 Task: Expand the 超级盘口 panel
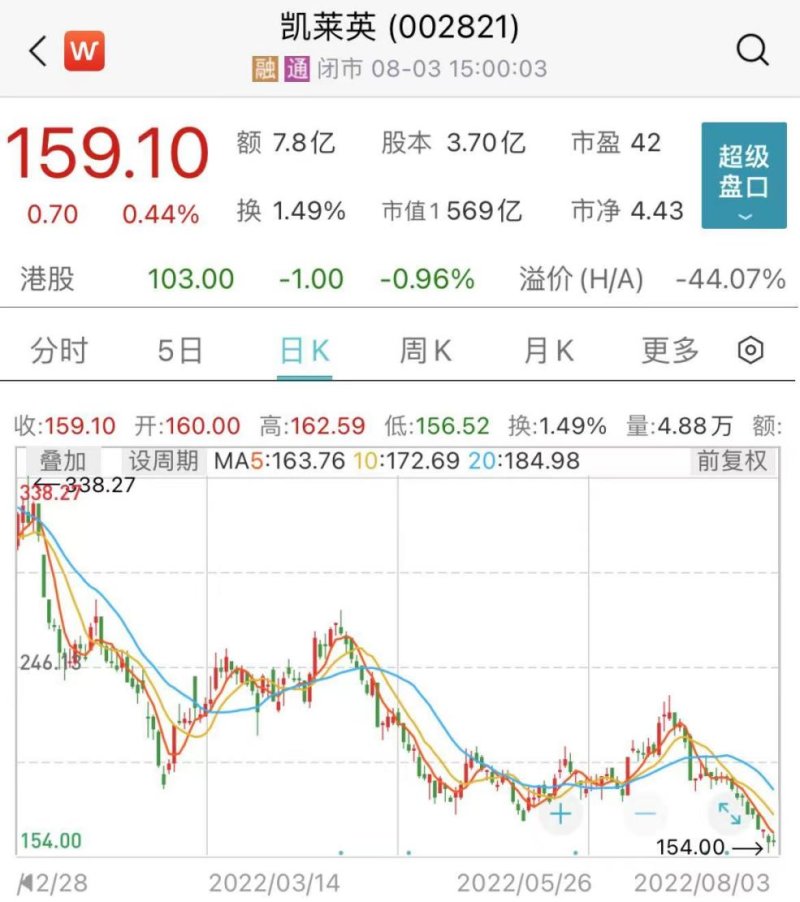(743, 175)
